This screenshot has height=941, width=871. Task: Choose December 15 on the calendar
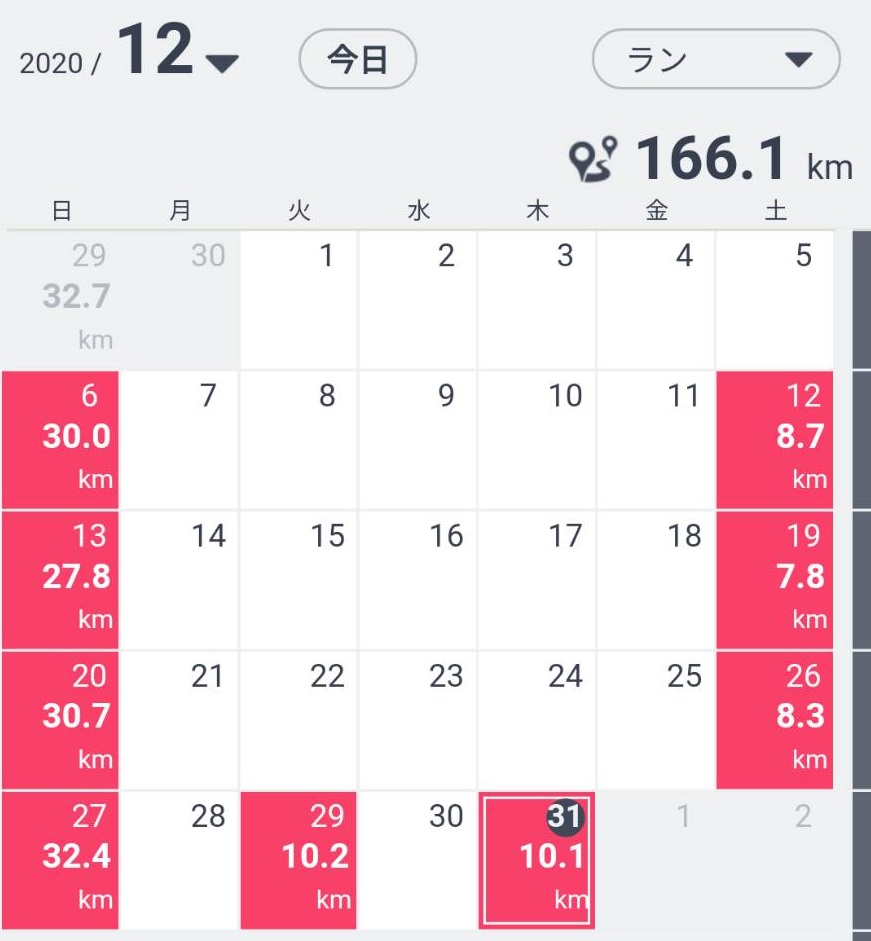click(x=298, y=580)
